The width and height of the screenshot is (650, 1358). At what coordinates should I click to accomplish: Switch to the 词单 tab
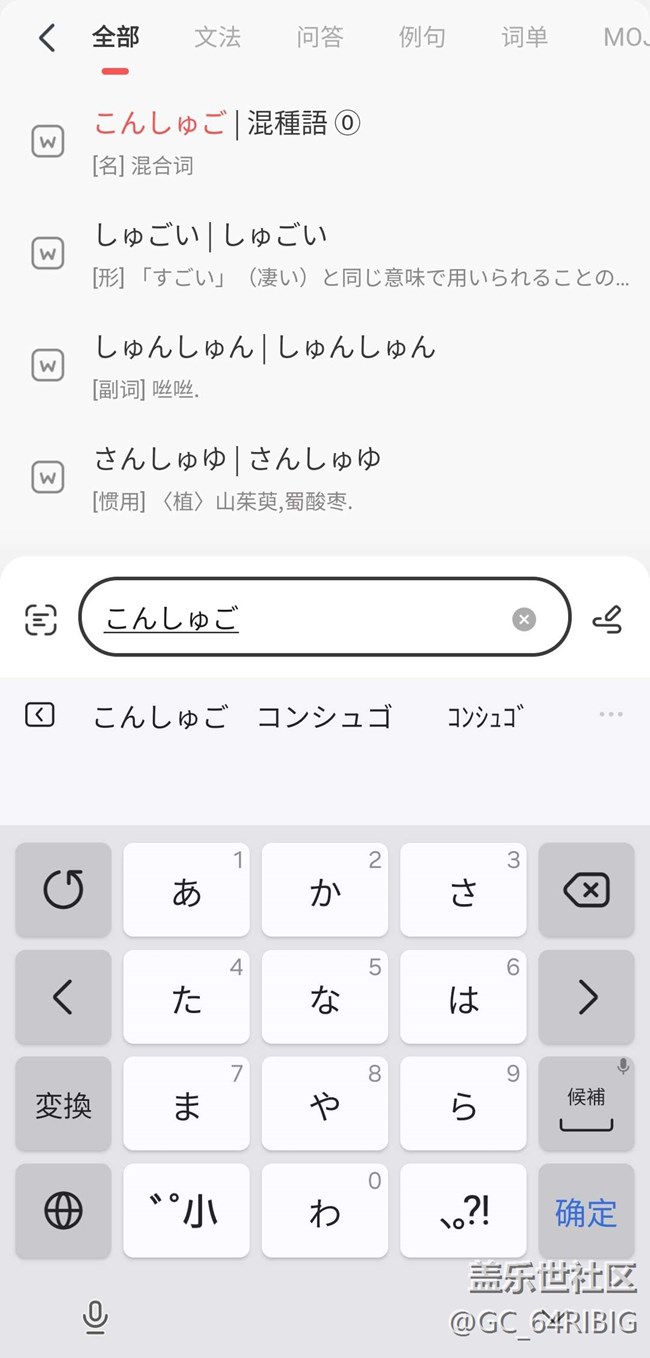coord(524,38)
